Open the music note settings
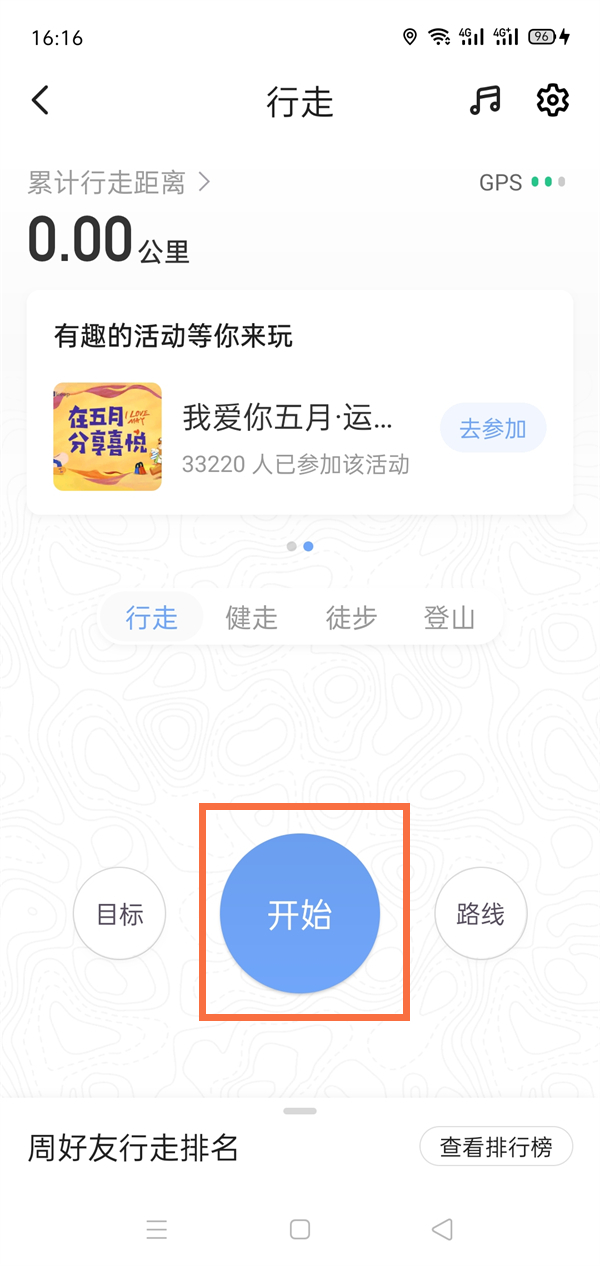The width and height of the screenshot is (600, 1266). pos(485,100)
